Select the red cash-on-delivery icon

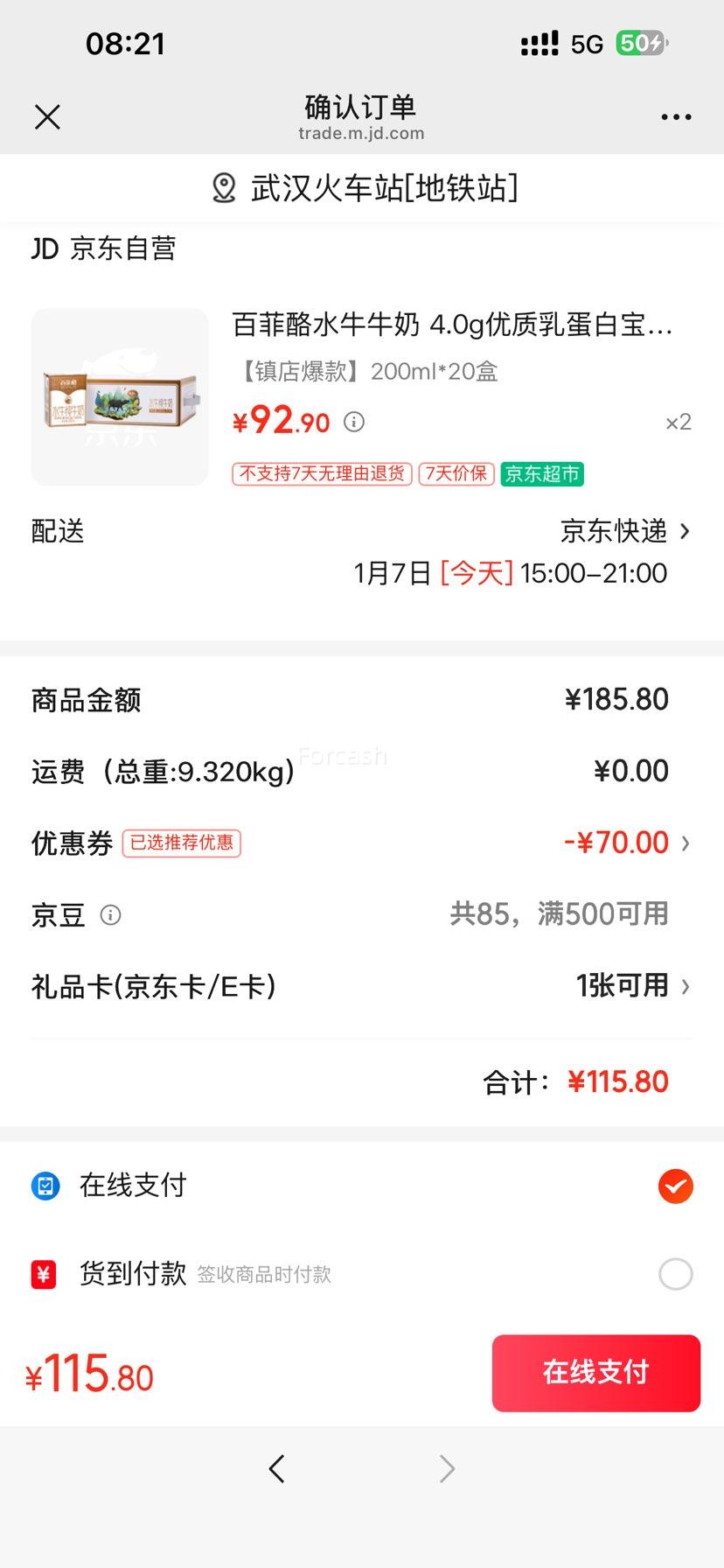tap(44, 1274)
